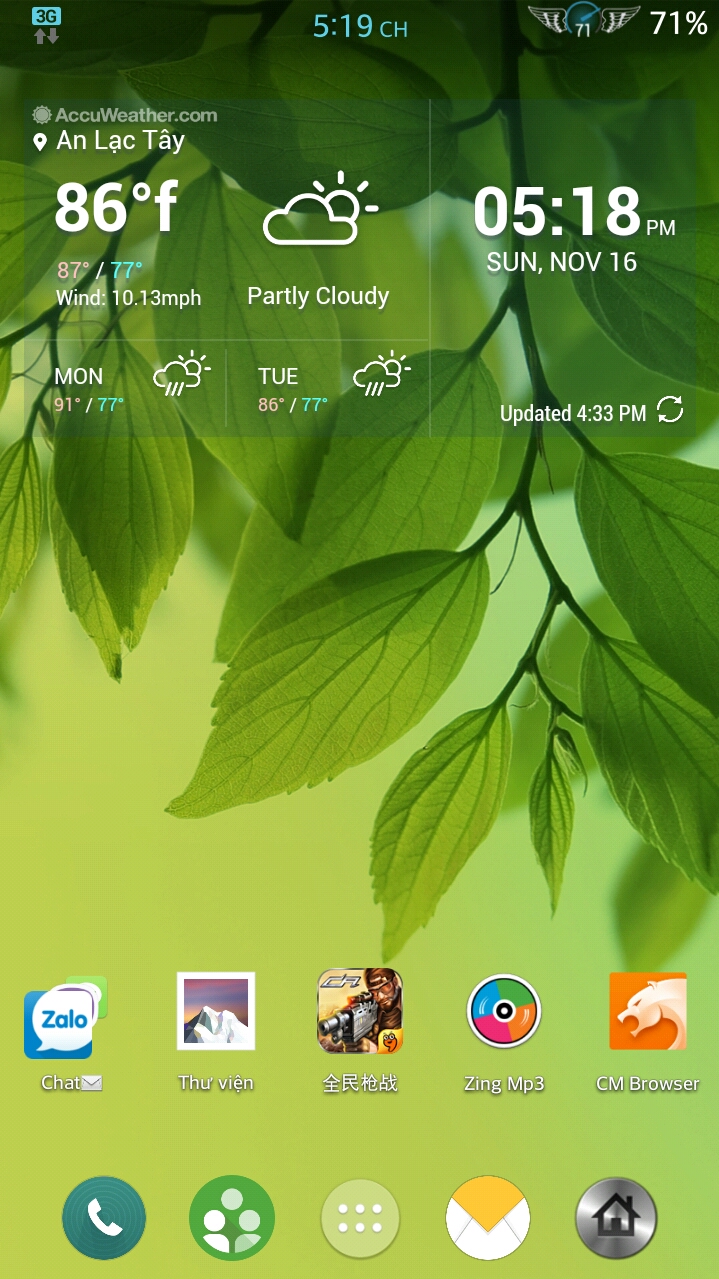Open the clock from the 05:18 widget
Image resolution: width=719 pixels, height=1279 pixels.
tap(558, 212)
